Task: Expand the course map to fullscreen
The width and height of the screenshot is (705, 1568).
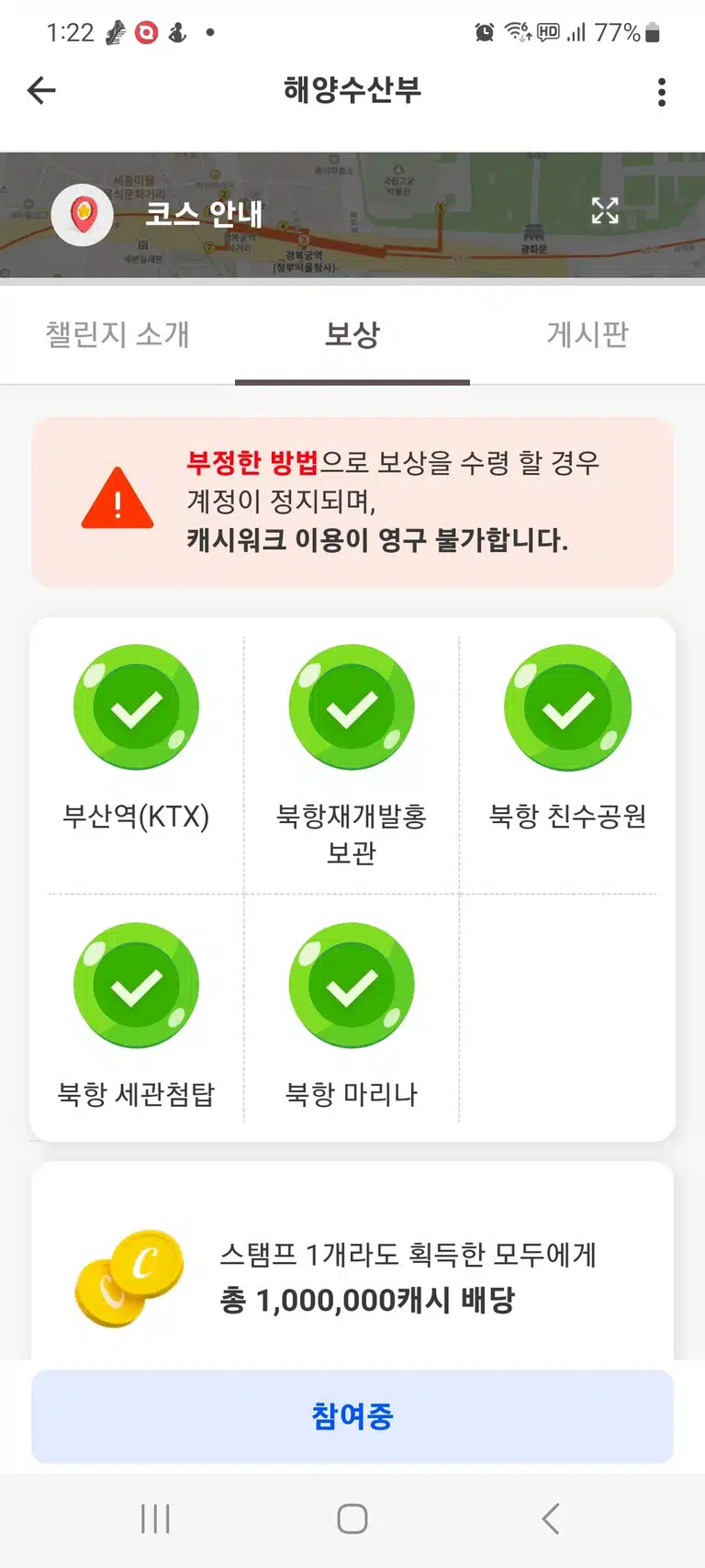Action: (x=605, y=210)
